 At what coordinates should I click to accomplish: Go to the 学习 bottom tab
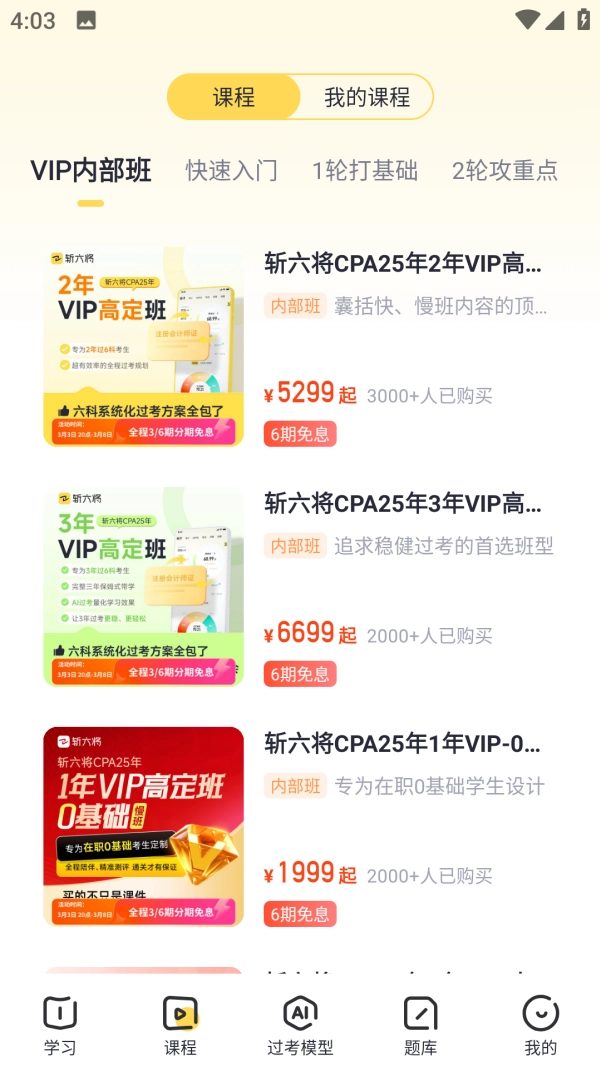coord(60,1026)
